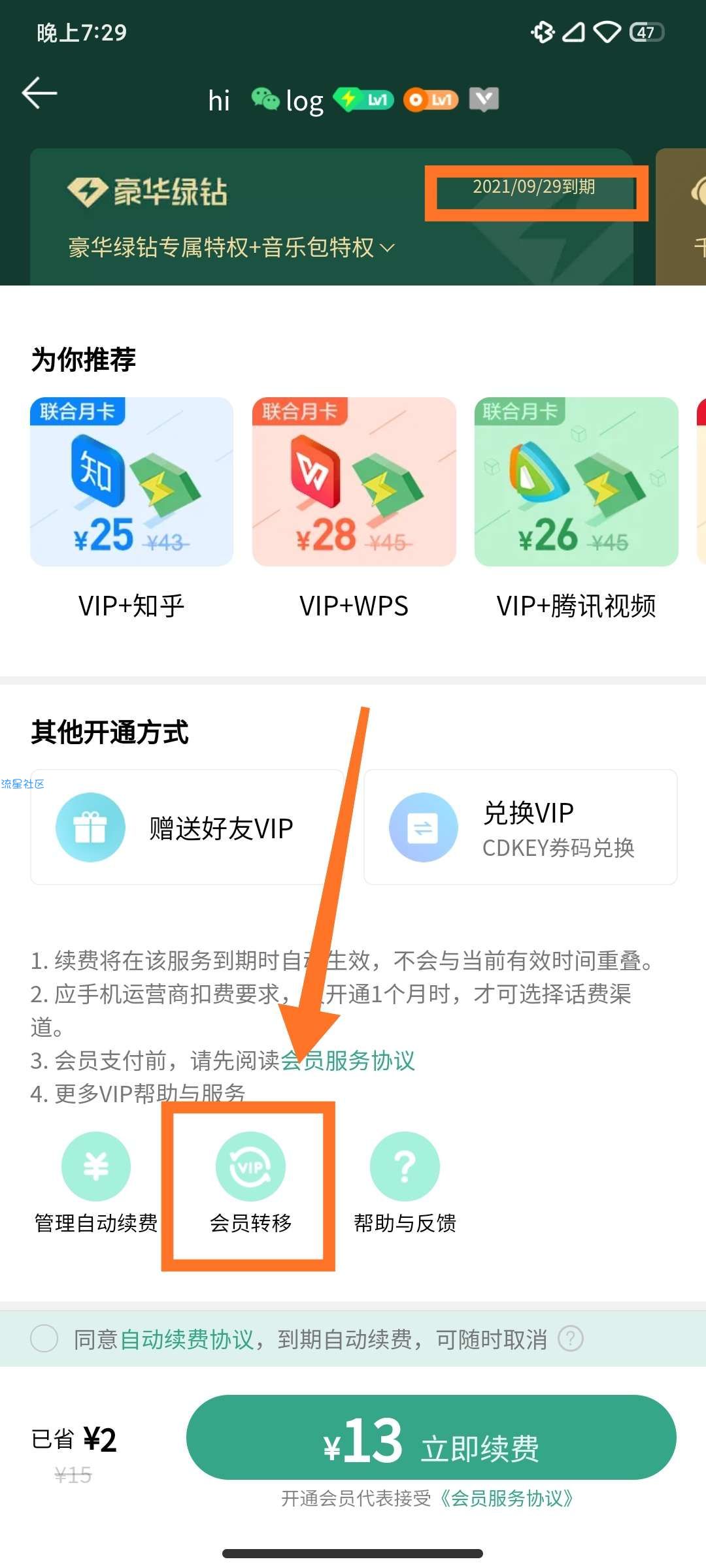
Task: Open the auto-renewal question mark help
Action: coord(571,1339)
